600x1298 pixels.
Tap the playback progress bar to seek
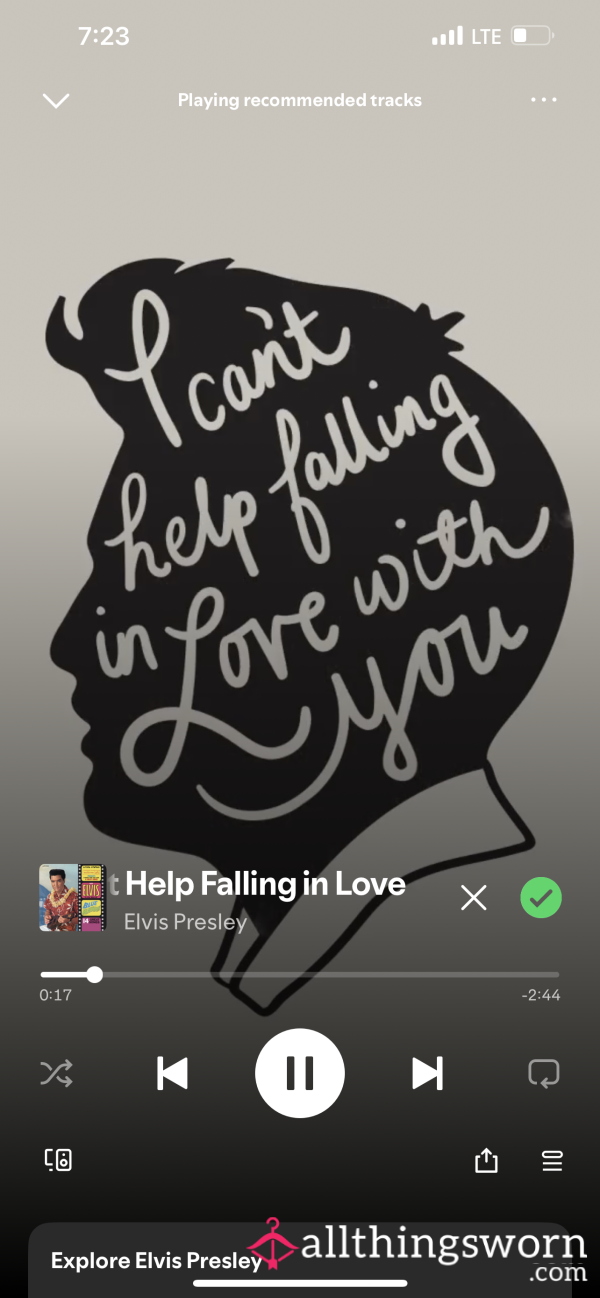click(x=300, y=974)
